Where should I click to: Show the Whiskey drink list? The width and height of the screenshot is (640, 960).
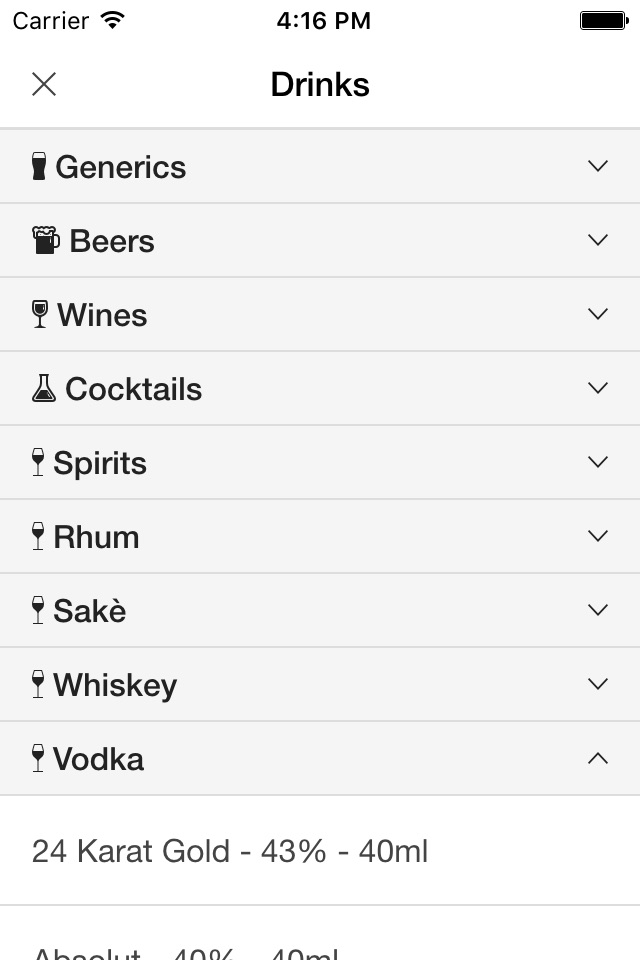click(x=320, y=685)
